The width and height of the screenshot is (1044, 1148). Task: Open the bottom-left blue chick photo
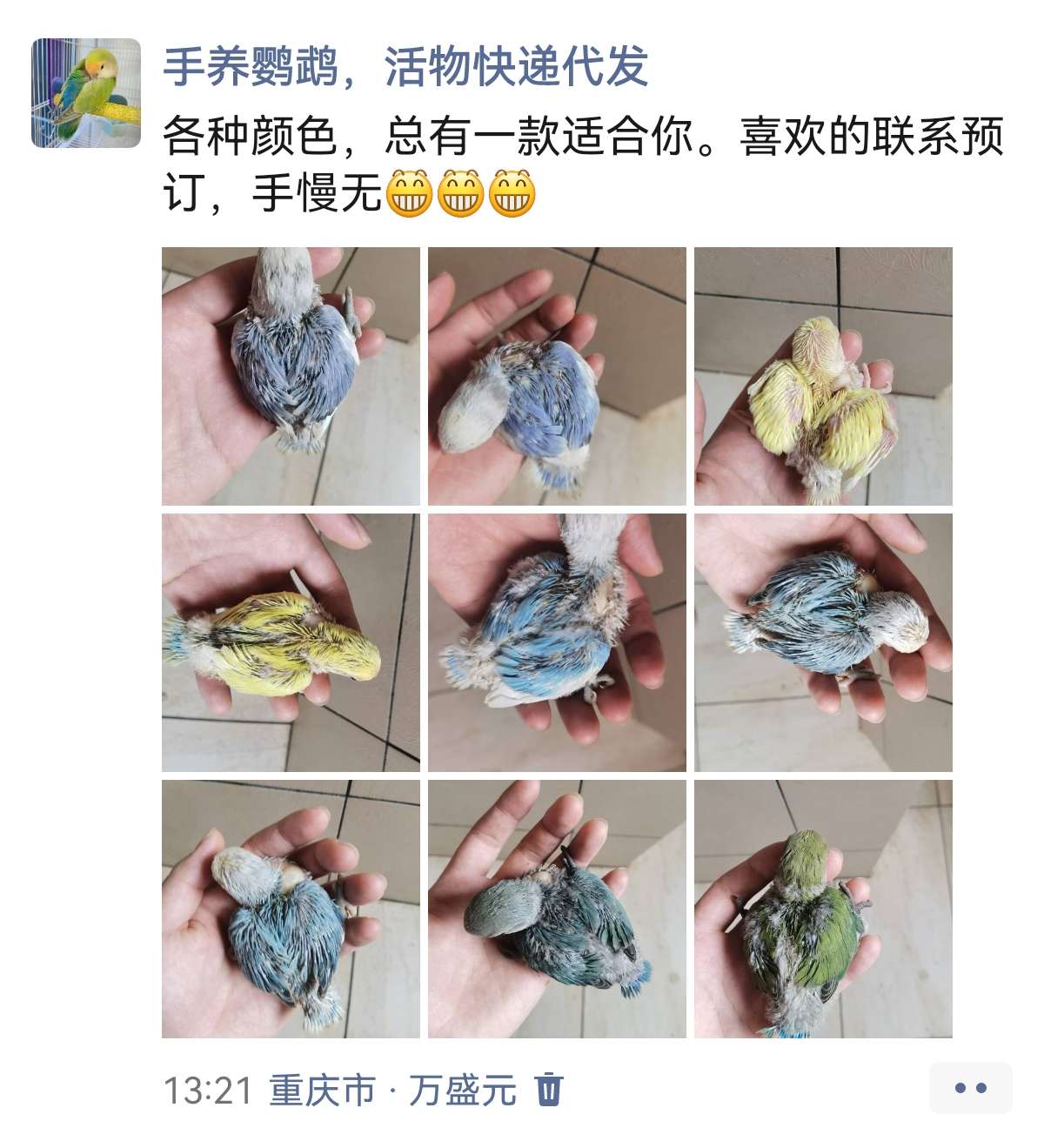click(291, 909)
